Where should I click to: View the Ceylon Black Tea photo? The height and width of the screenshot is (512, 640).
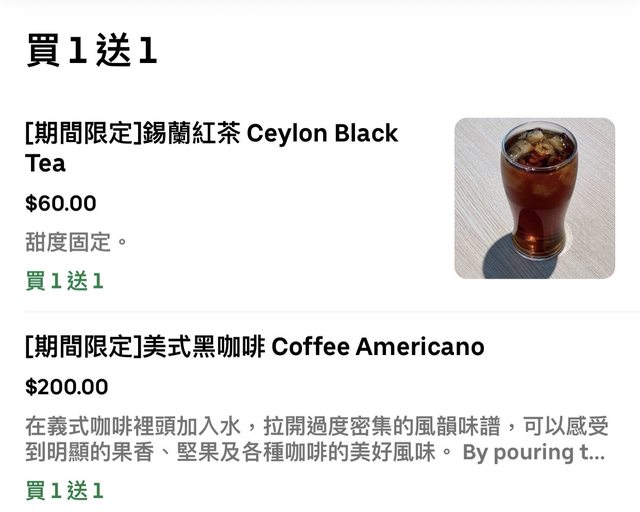[534, 198]
